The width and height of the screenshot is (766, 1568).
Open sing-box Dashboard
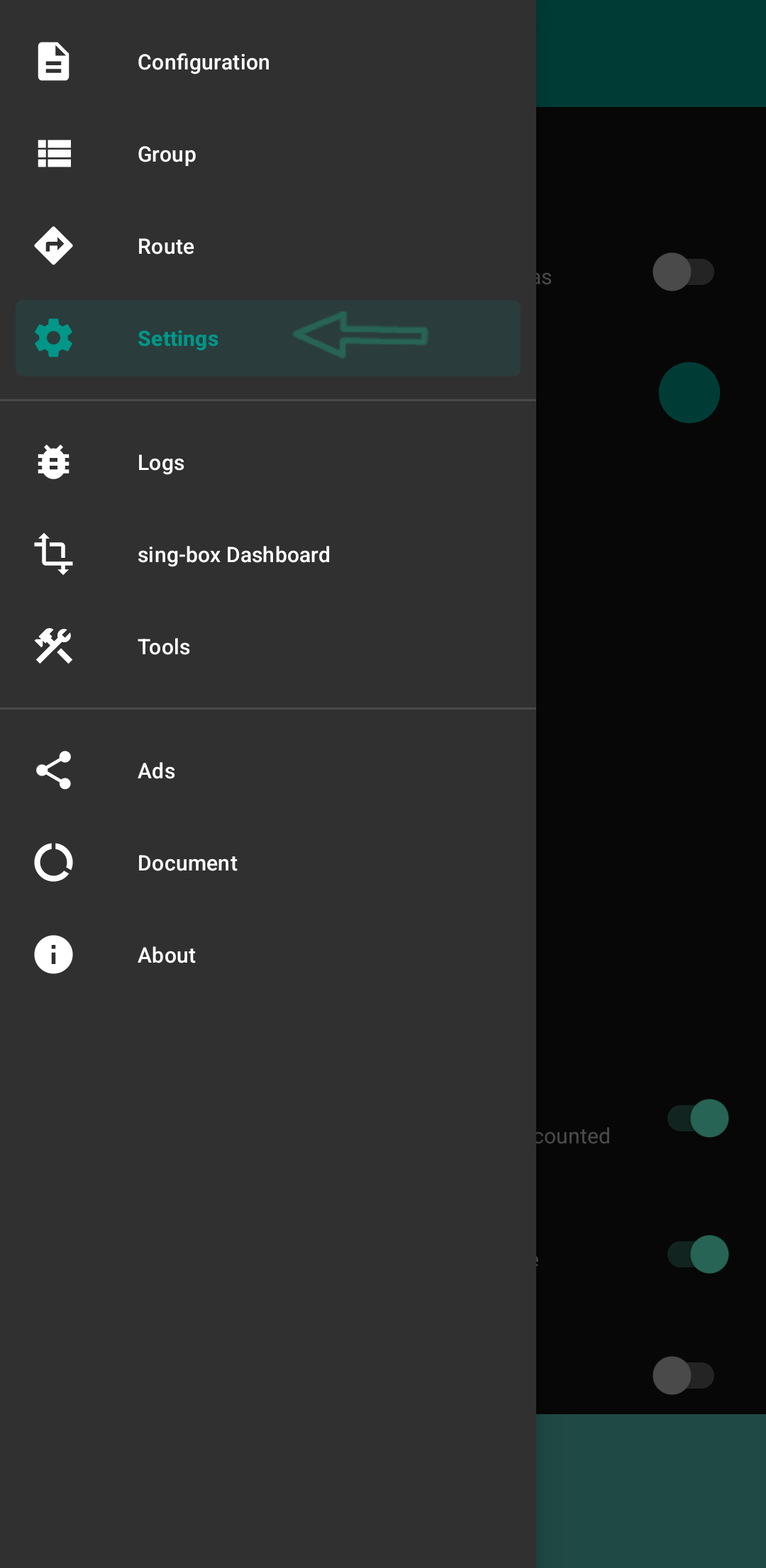point(233,555)
